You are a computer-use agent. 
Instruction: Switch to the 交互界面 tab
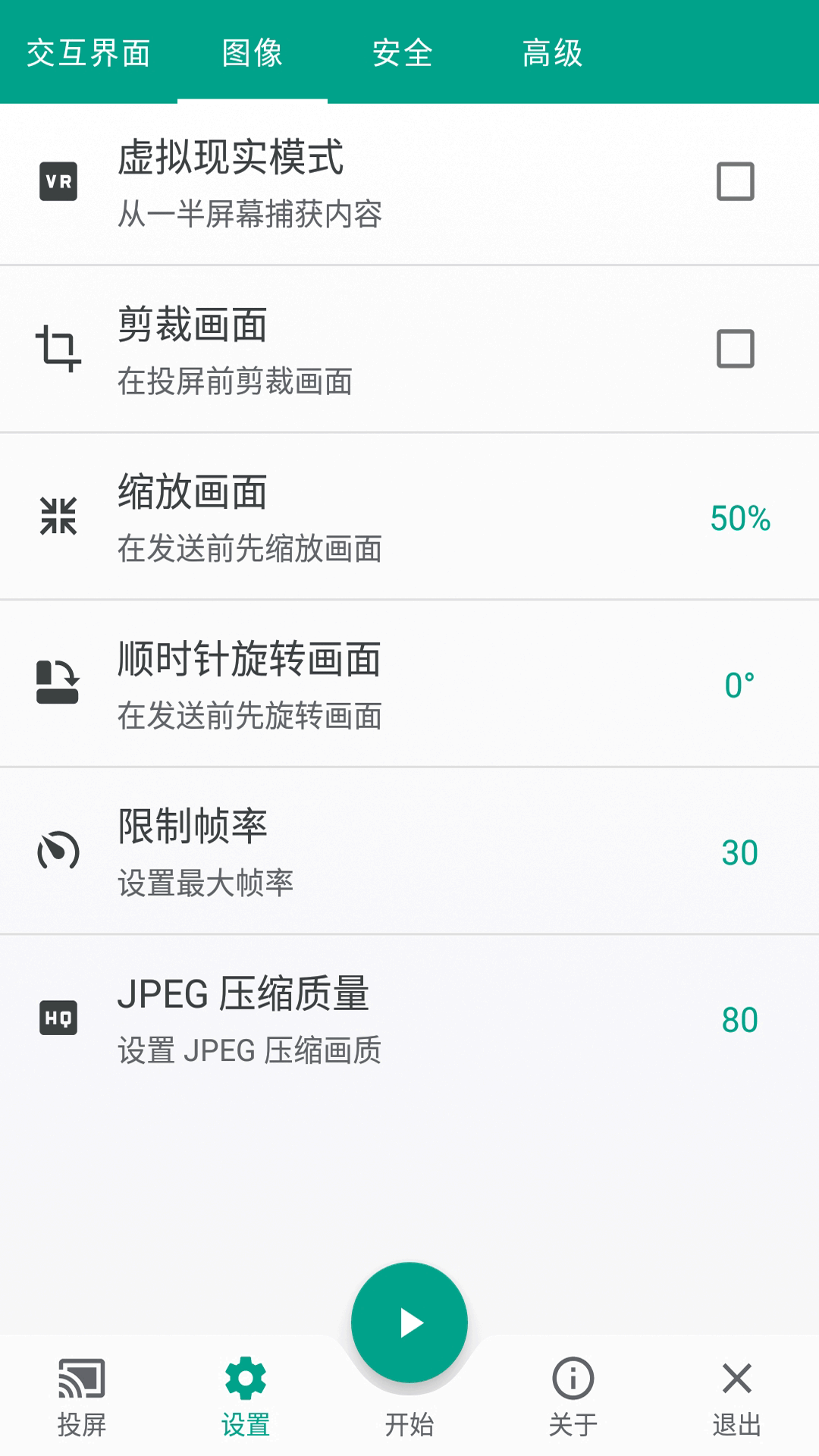tap(89, 53)
